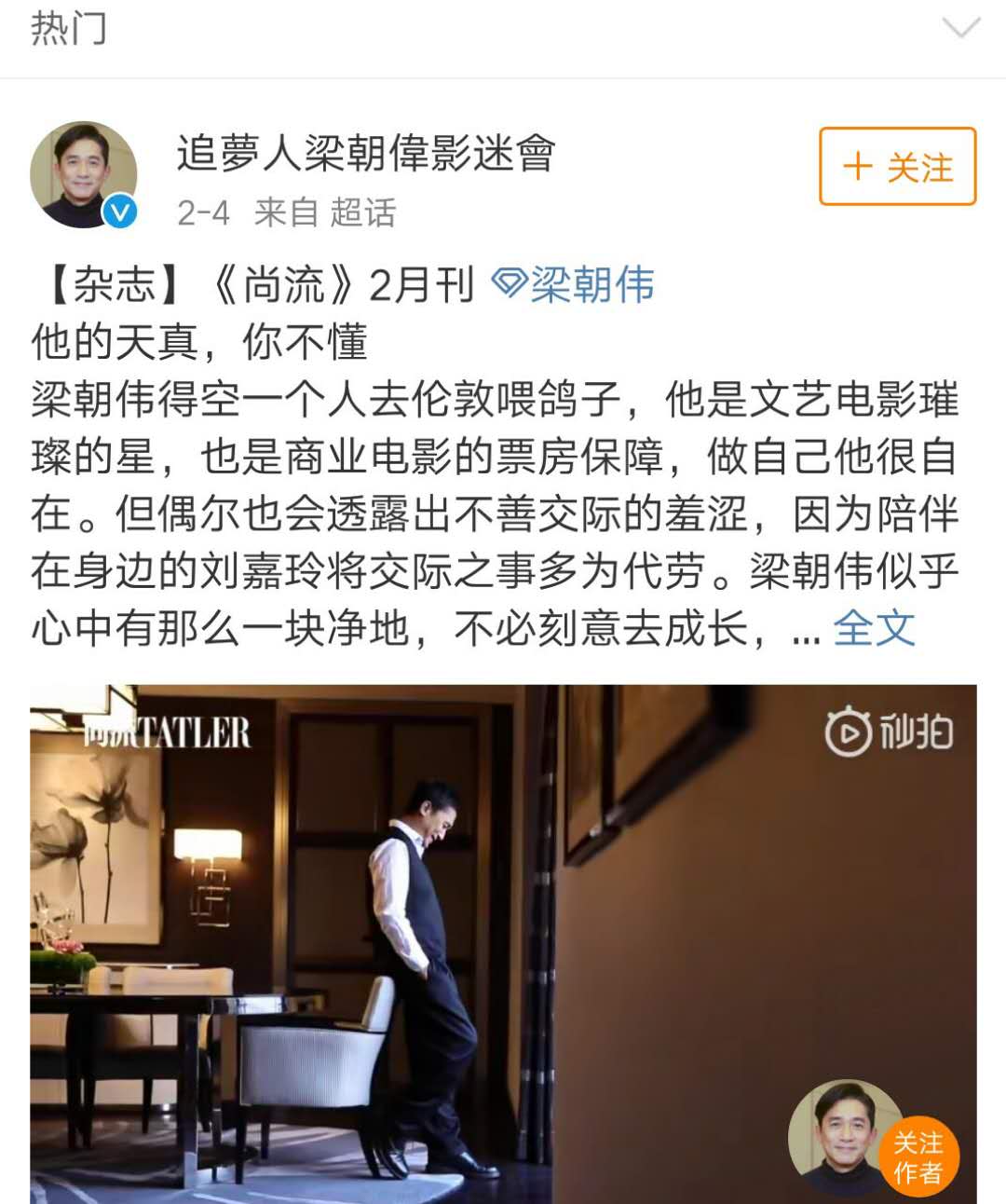Follow the account with + 关注

897,167
